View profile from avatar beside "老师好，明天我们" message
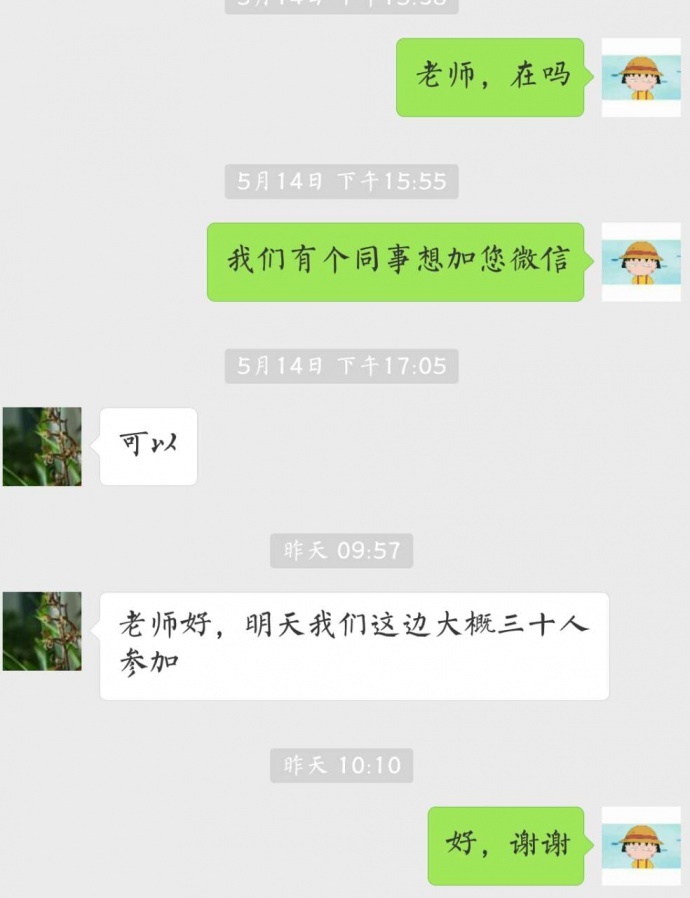Image resolution: width=690 pixels, height=898 pixels. coord(42,631)
